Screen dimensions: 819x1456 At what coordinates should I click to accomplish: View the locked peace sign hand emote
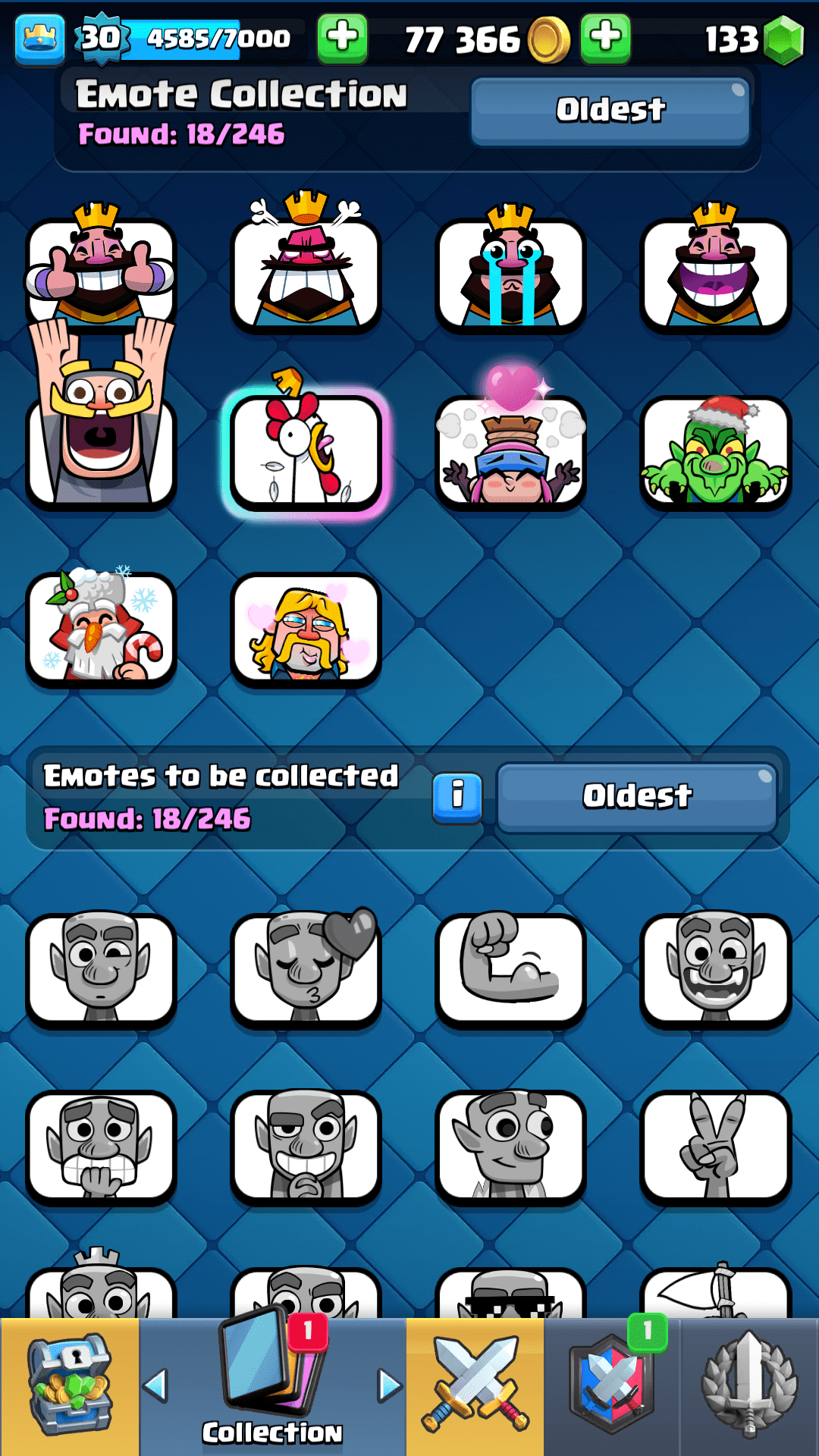pos(715,1147)
